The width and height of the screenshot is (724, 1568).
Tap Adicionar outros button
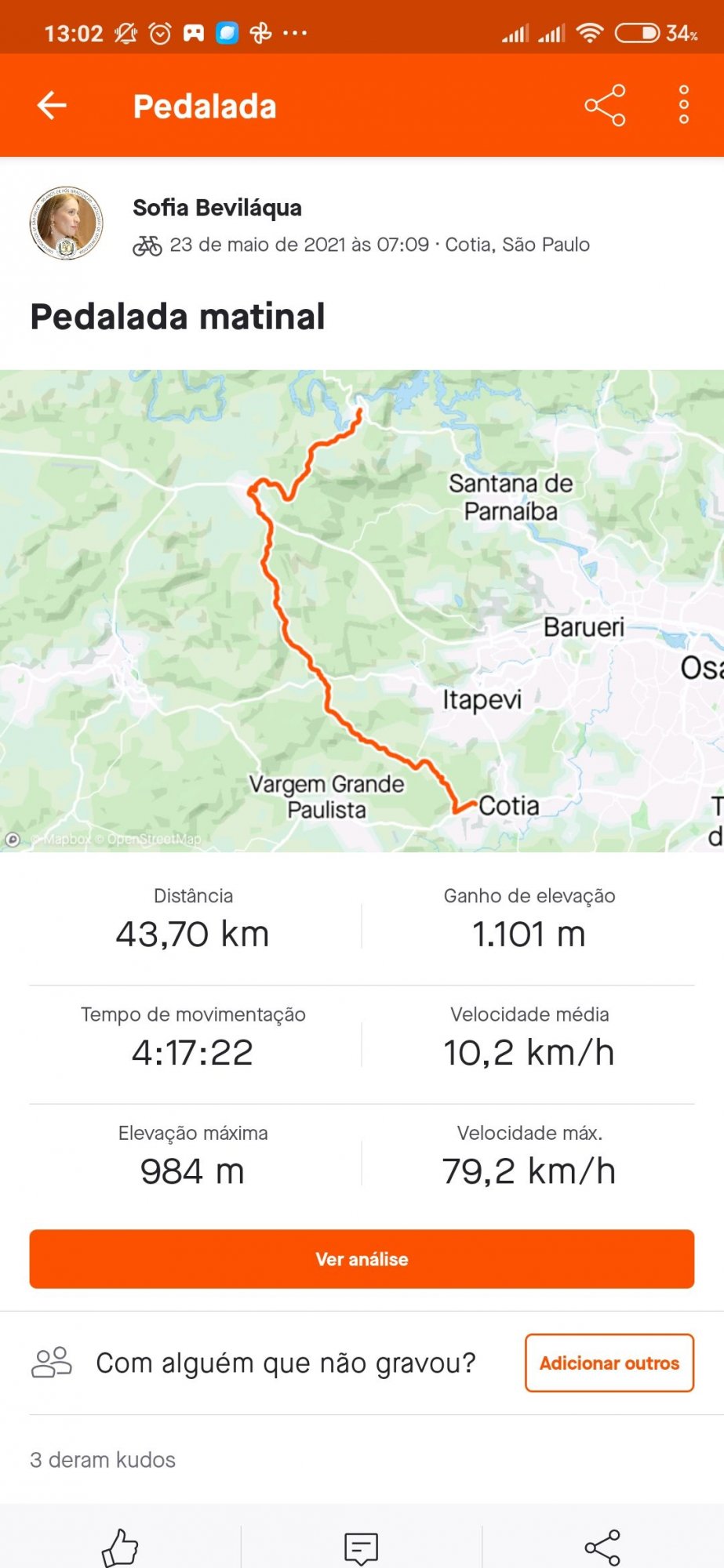pyautogui.click(x=609, y=1363)
